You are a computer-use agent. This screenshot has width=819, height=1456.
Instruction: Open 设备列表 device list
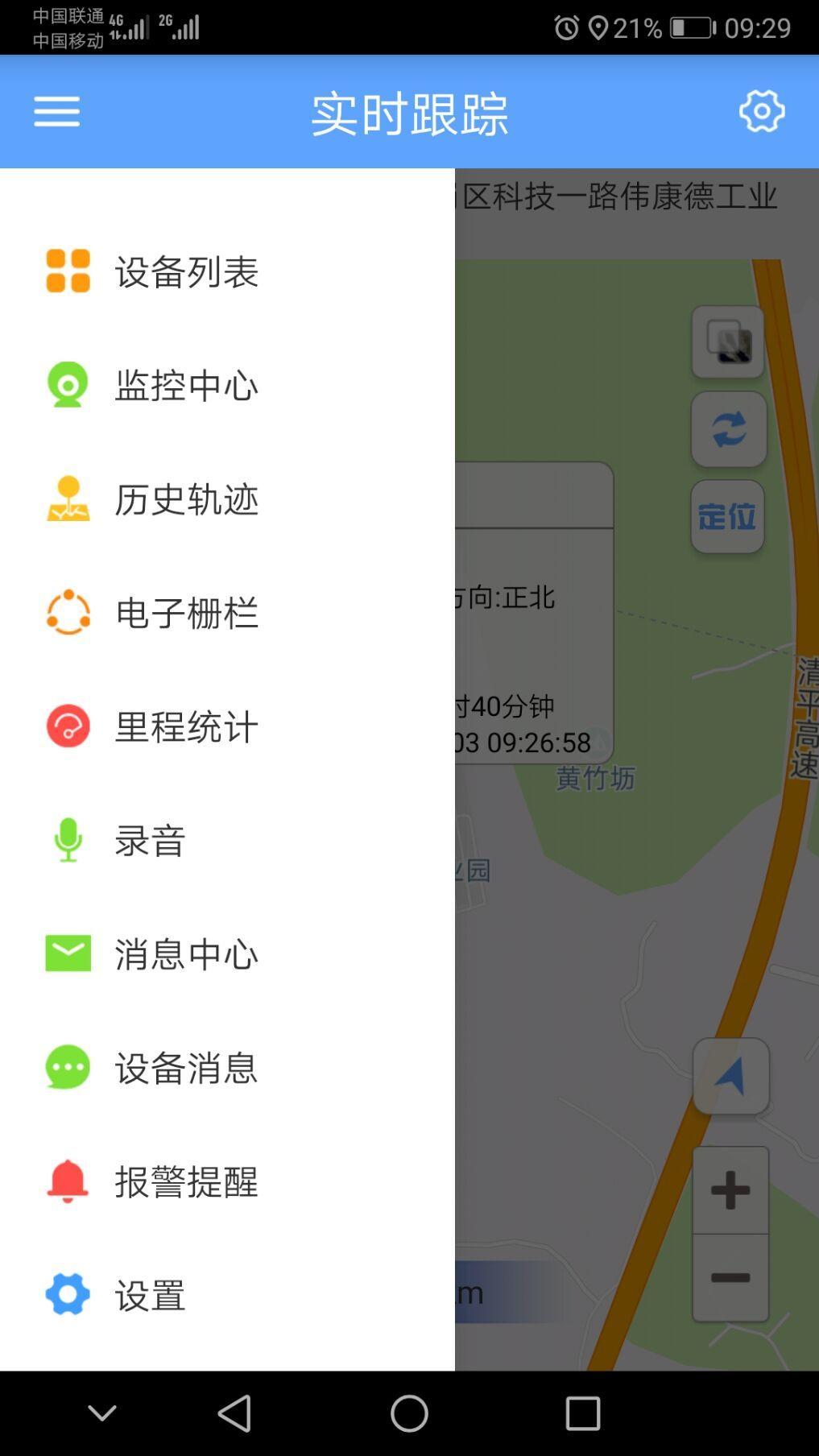185,271
